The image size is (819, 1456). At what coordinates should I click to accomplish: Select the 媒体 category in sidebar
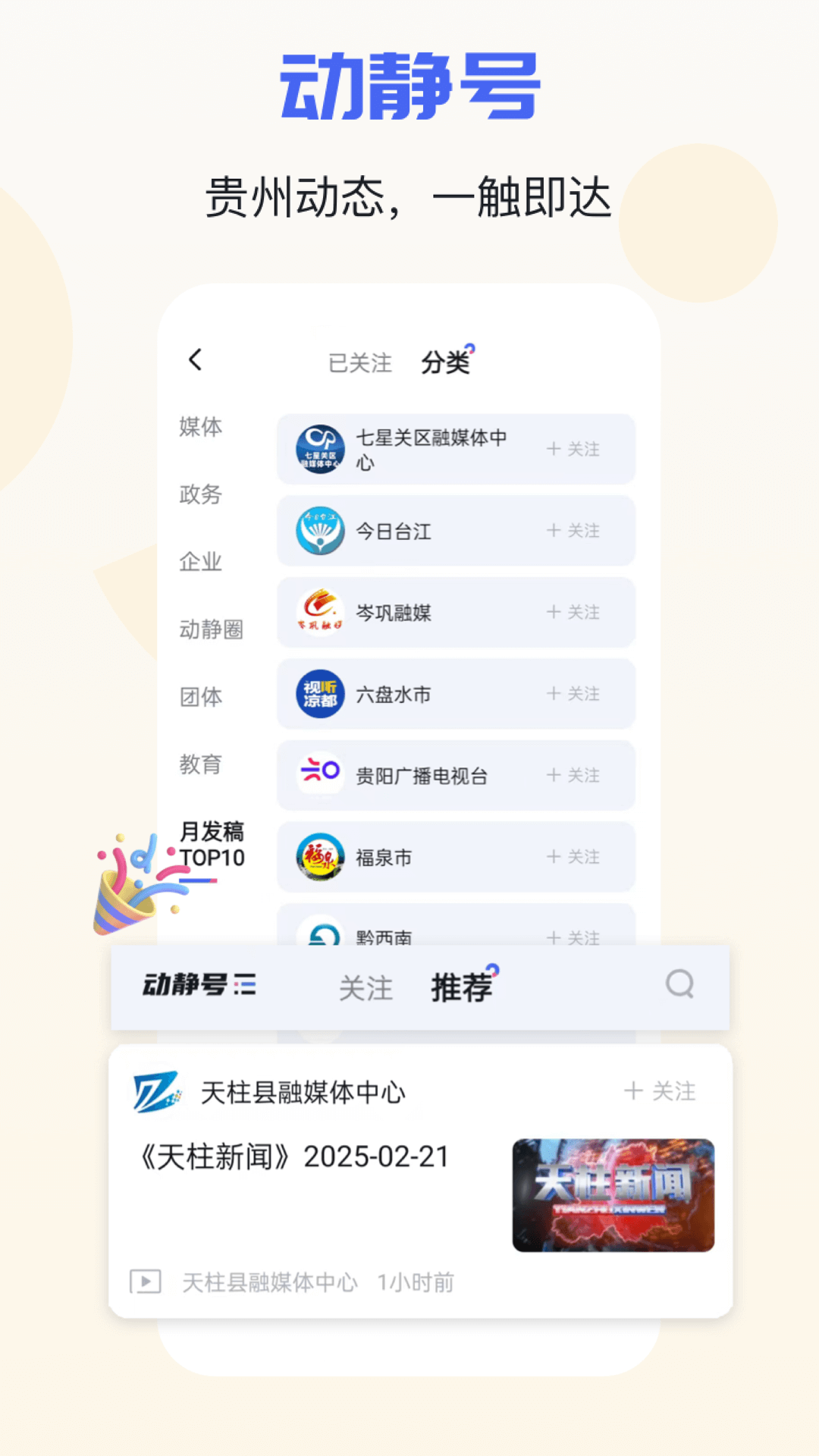pyautogui.click(x=200, y=428)
